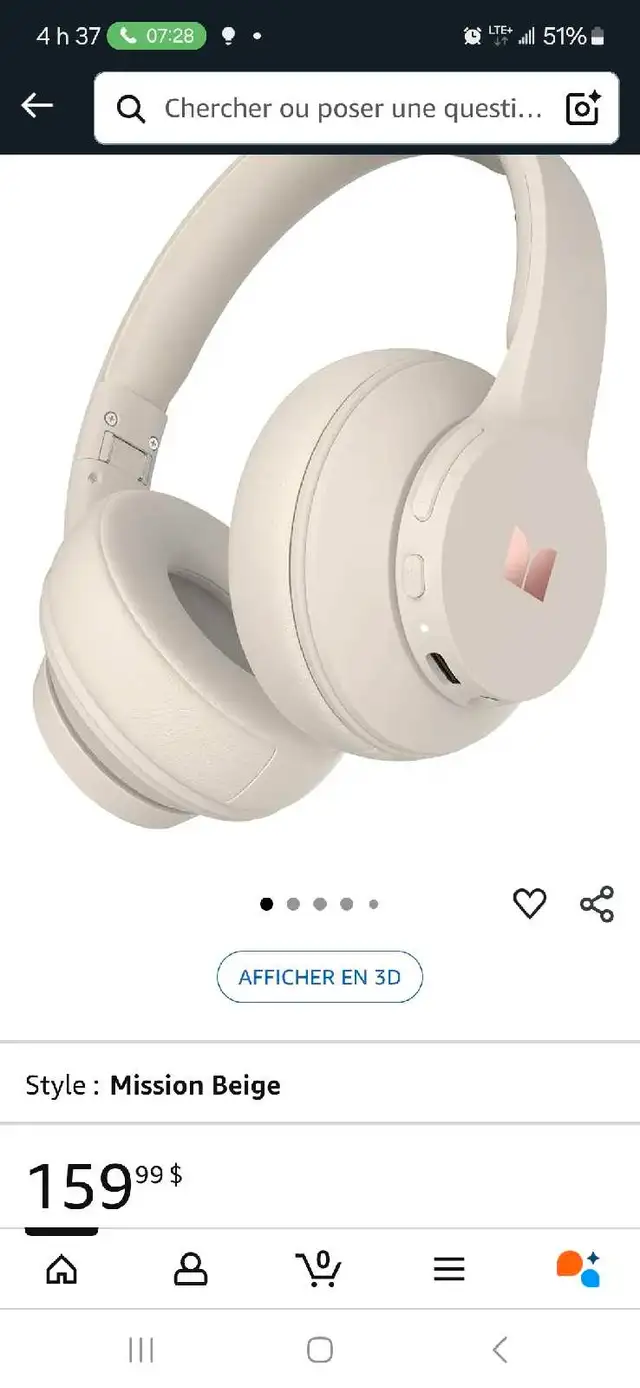Open the account profile tab
The height and width of the screenshot is (1388, 640).
pos(190,1269)
